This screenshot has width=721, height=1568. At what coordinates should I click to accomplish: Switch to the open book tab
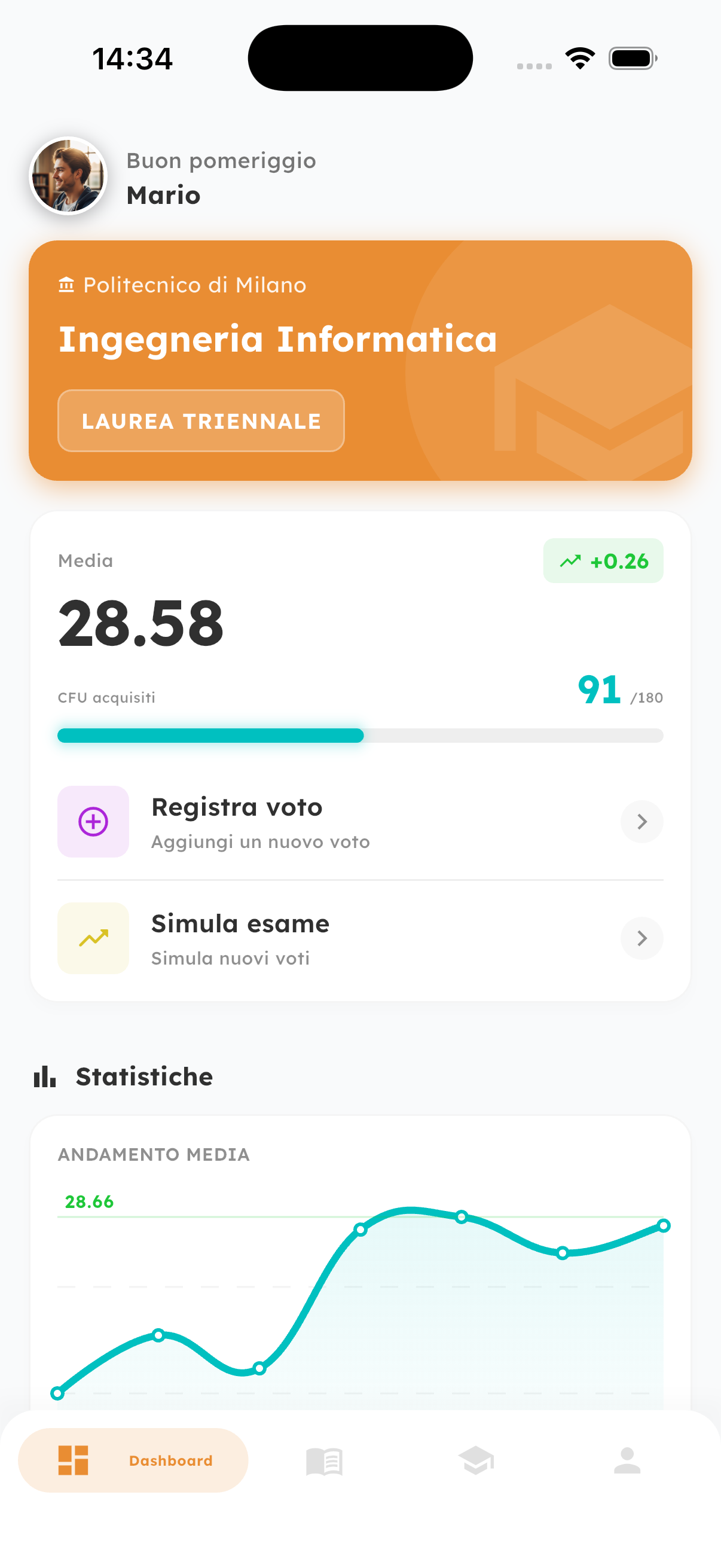[x=324, y=1460]
